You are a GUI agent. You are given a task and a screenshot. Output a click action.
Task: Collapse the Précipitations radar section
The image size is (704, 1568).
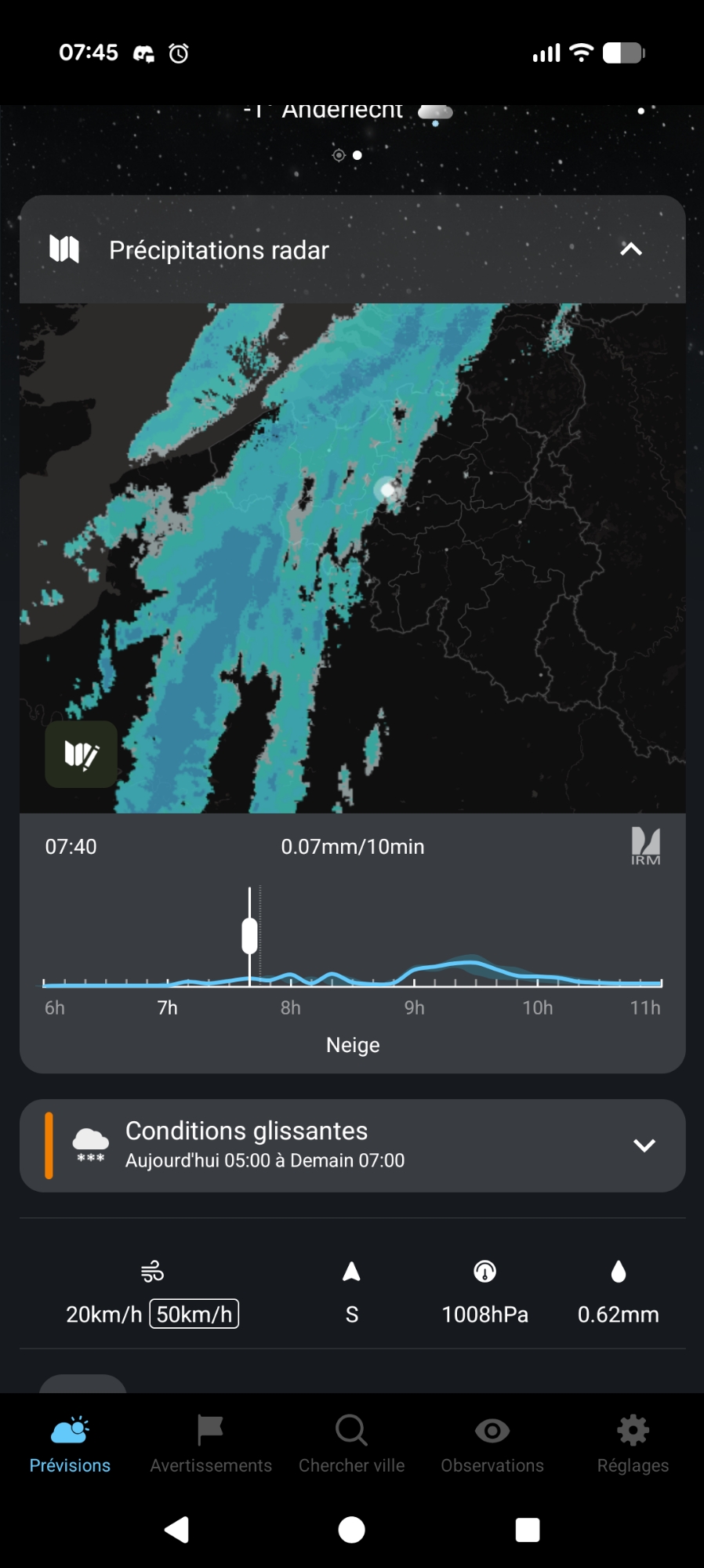[x=630, y=249]
